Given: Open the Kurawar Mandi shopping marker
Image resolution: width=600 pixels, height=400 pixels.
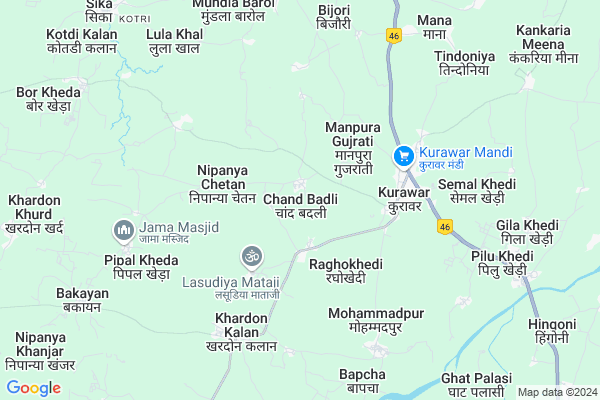Looking at the screenshot, I should tap(404, 156).
